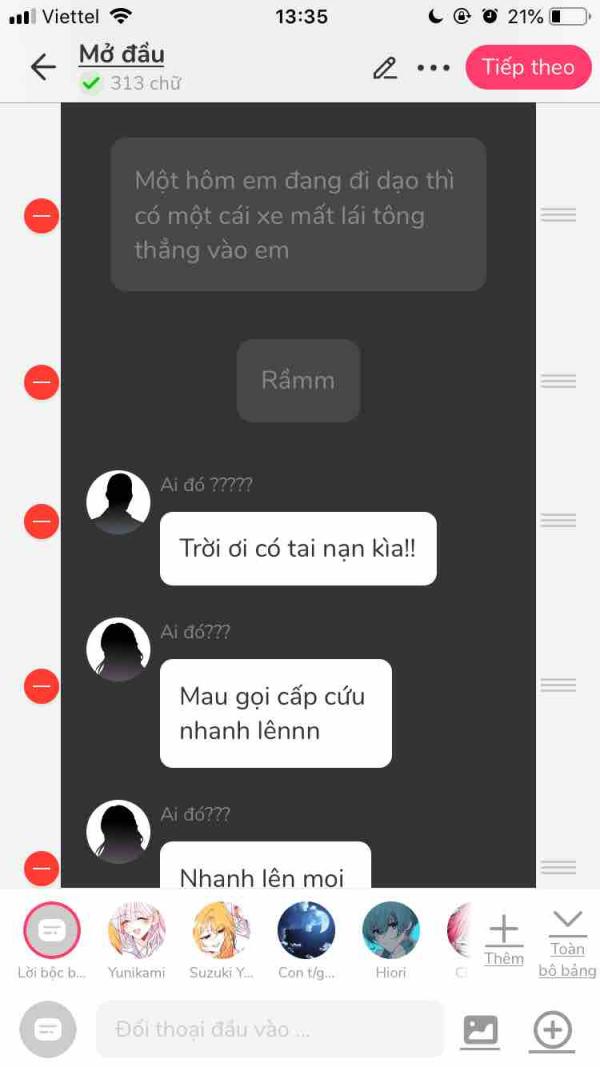
Task: Delete the Rầmm message with minus icon
Action: point(41,382)
